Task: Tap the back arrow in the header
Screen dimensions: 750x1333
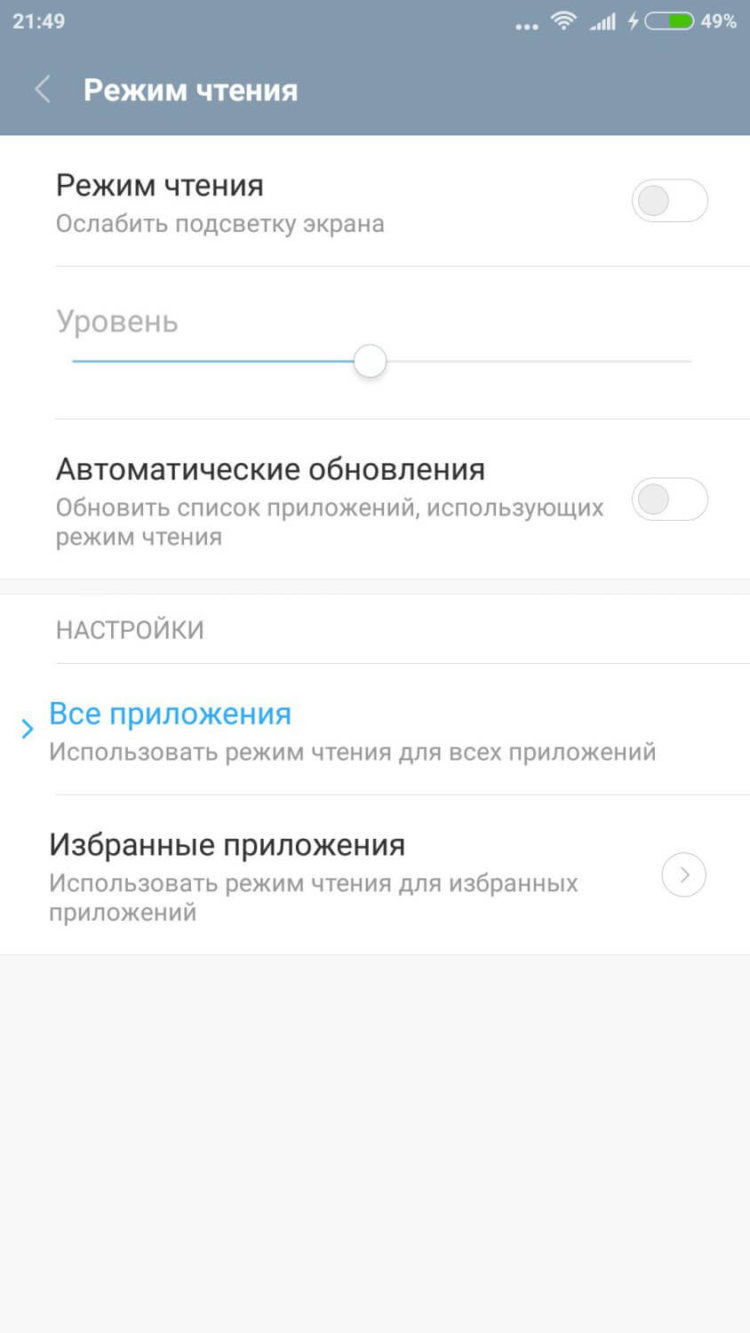Action: coord(42,89)
